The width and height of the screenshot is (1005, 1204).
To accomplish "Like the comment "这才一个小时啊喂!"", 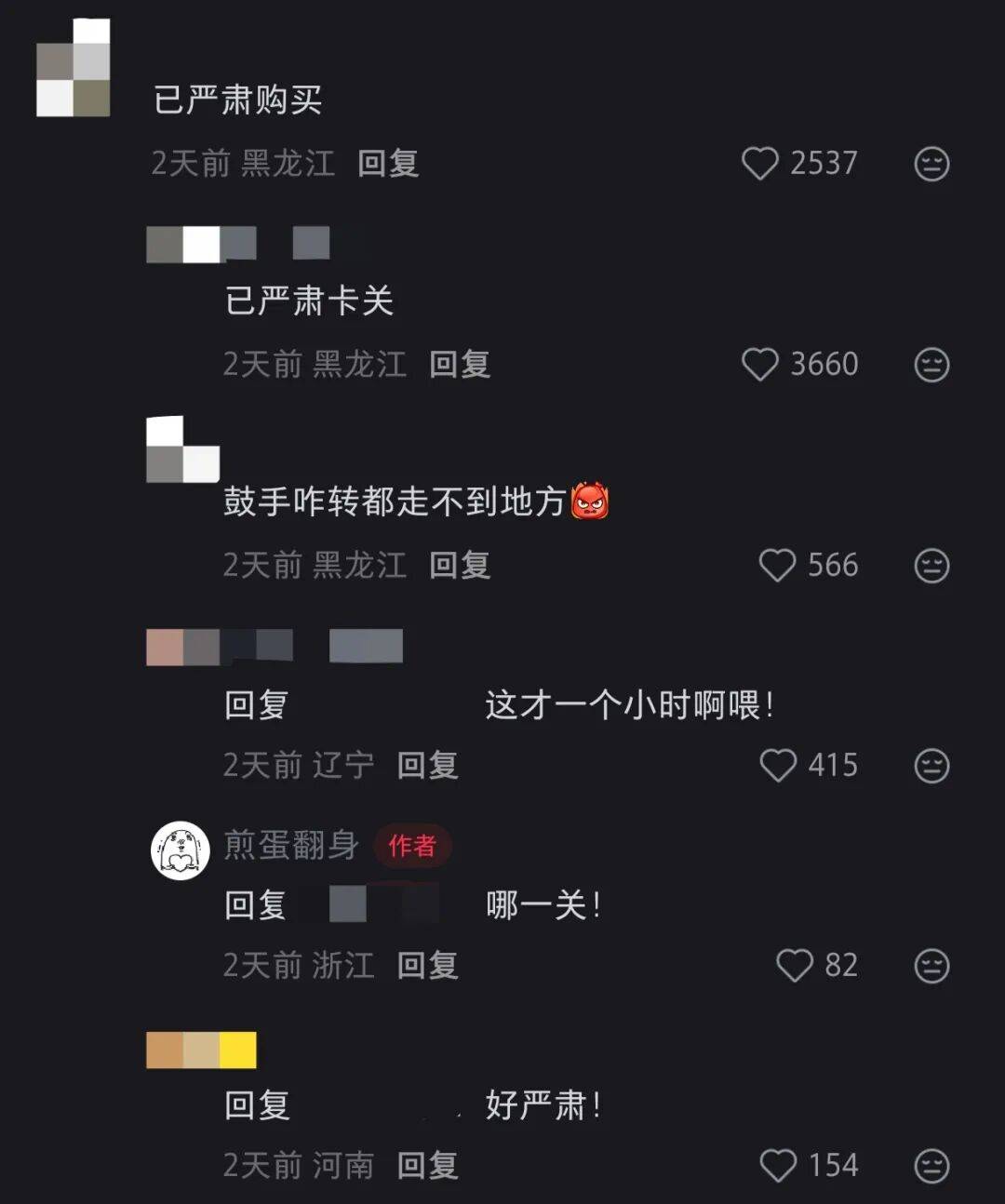I will [778, 765].
